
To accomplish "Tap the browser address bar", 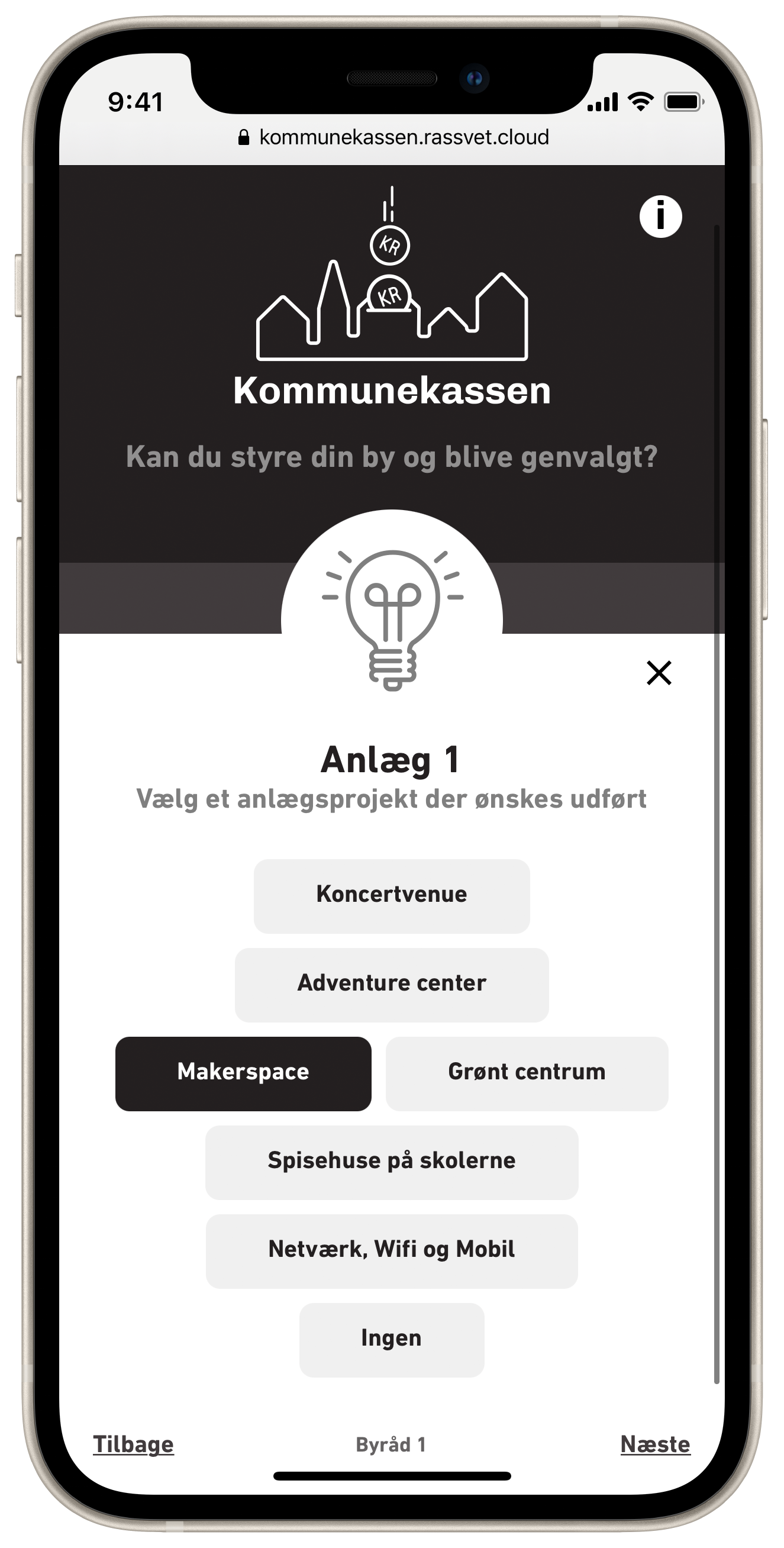I will 393,138.
